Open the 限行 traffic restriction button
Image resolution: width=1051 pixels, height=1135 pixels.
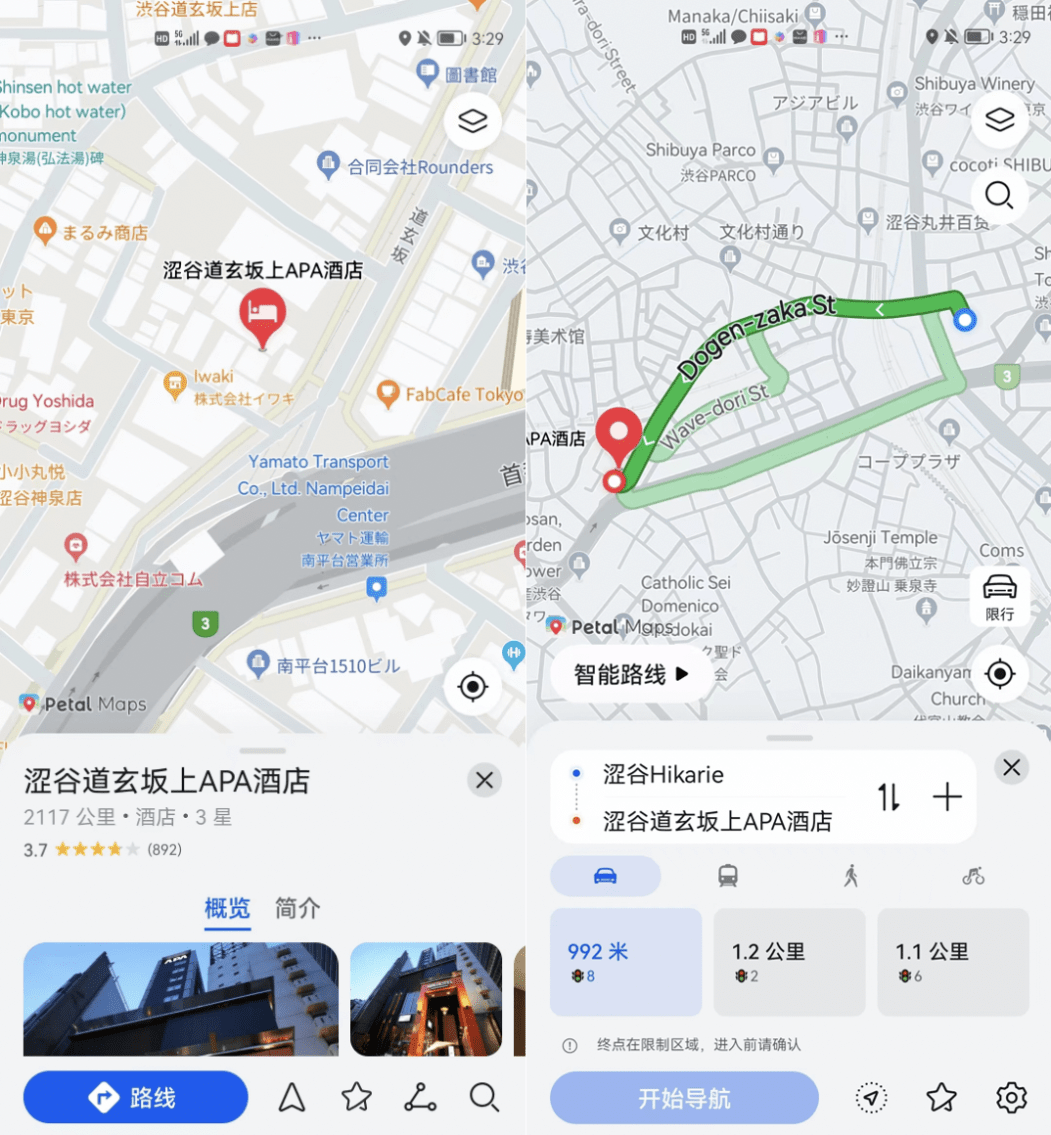[x=999, y=598]
